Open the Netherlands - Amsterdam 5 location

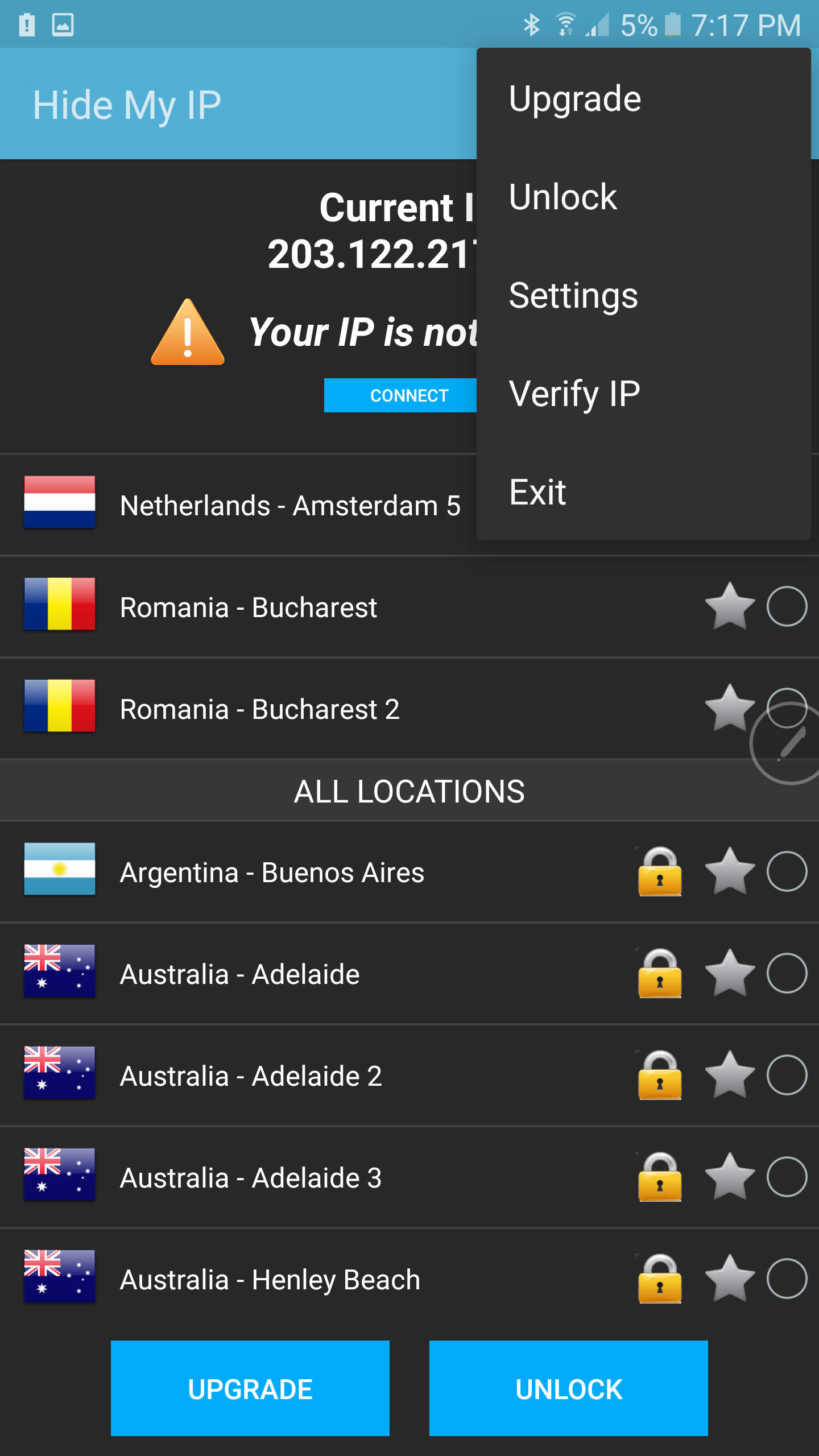tap(238, 505)
